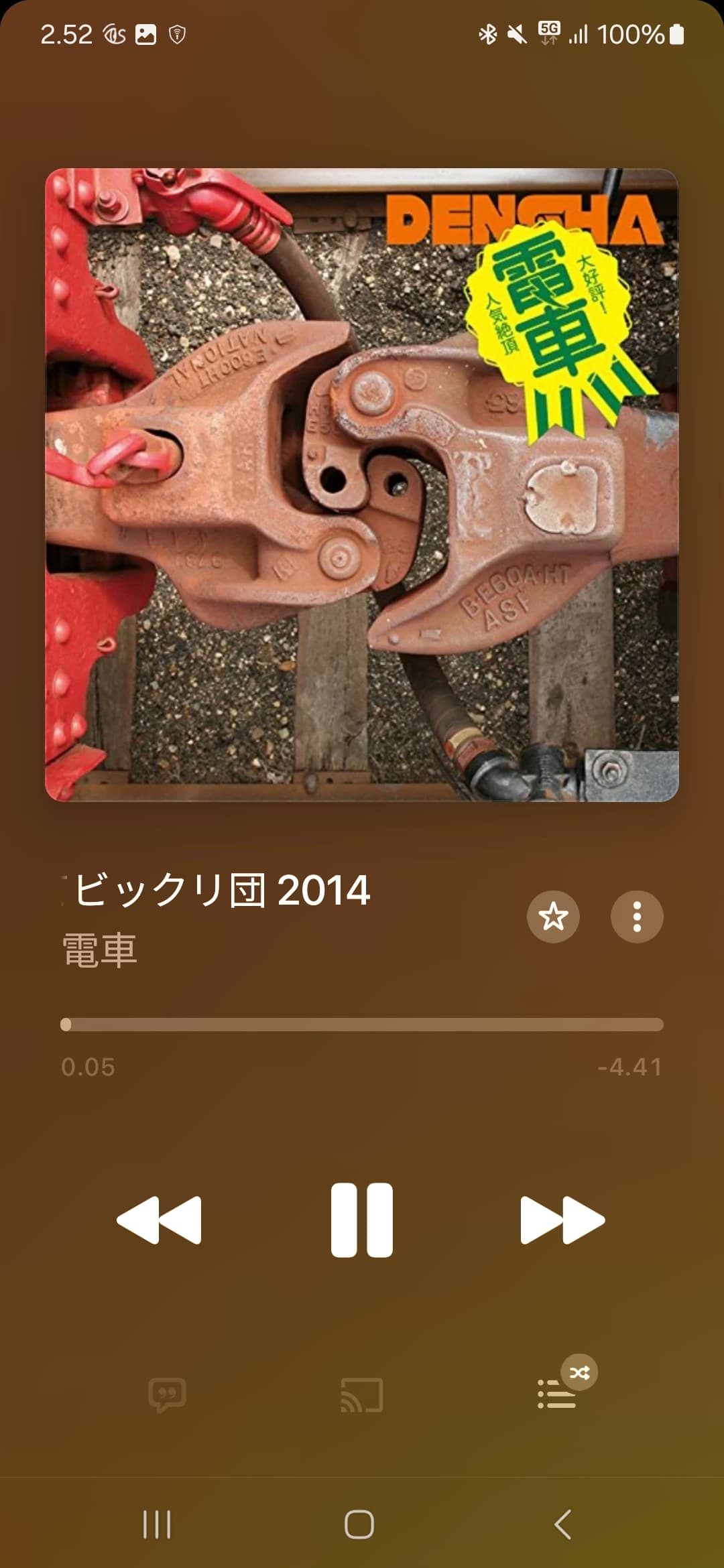Open the three-dot more options menu

click(637, 916)
